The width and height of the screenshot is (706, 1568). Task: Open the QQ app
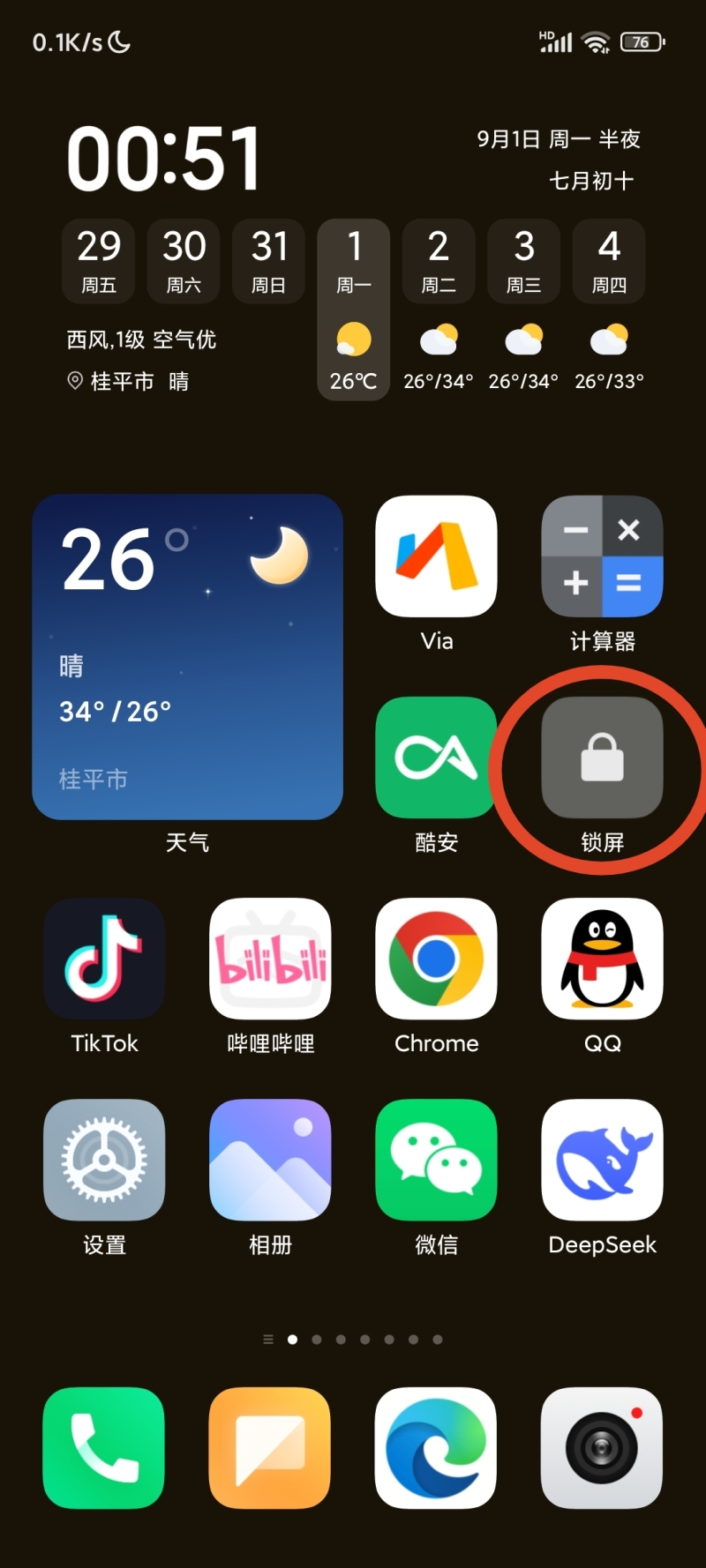click(602, 959)
